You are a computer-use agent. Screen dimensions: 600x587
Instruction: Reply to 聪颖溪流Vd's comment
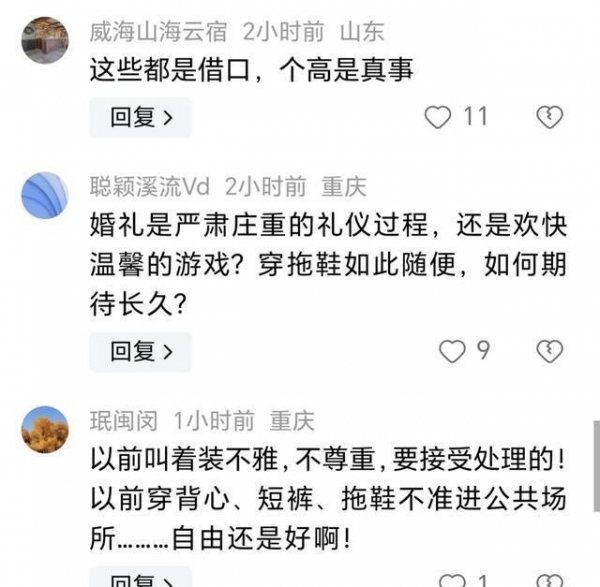point(140,351)
